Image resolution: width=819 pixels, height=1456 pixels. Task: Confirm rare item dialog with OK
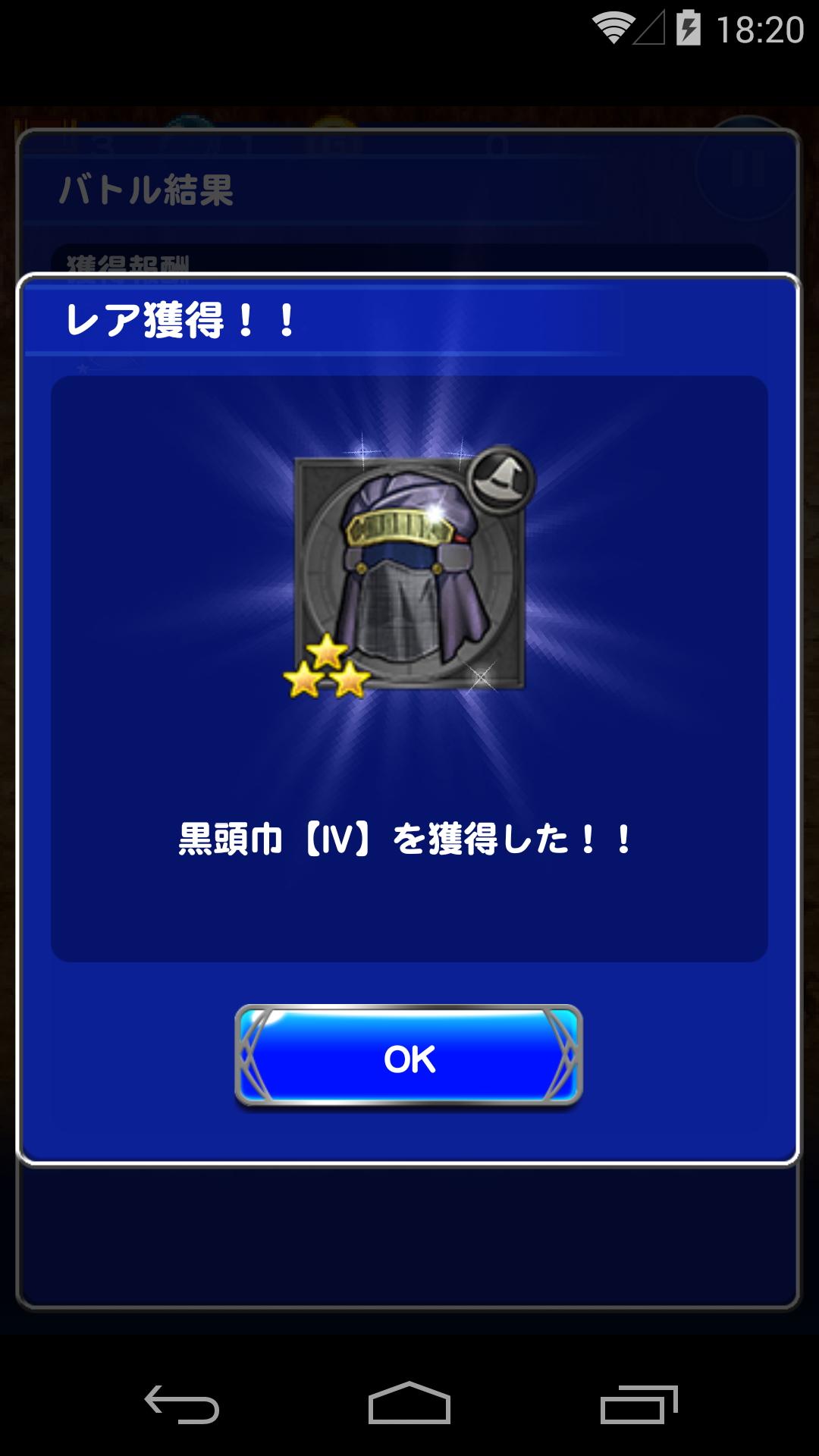click(409, 1056)
